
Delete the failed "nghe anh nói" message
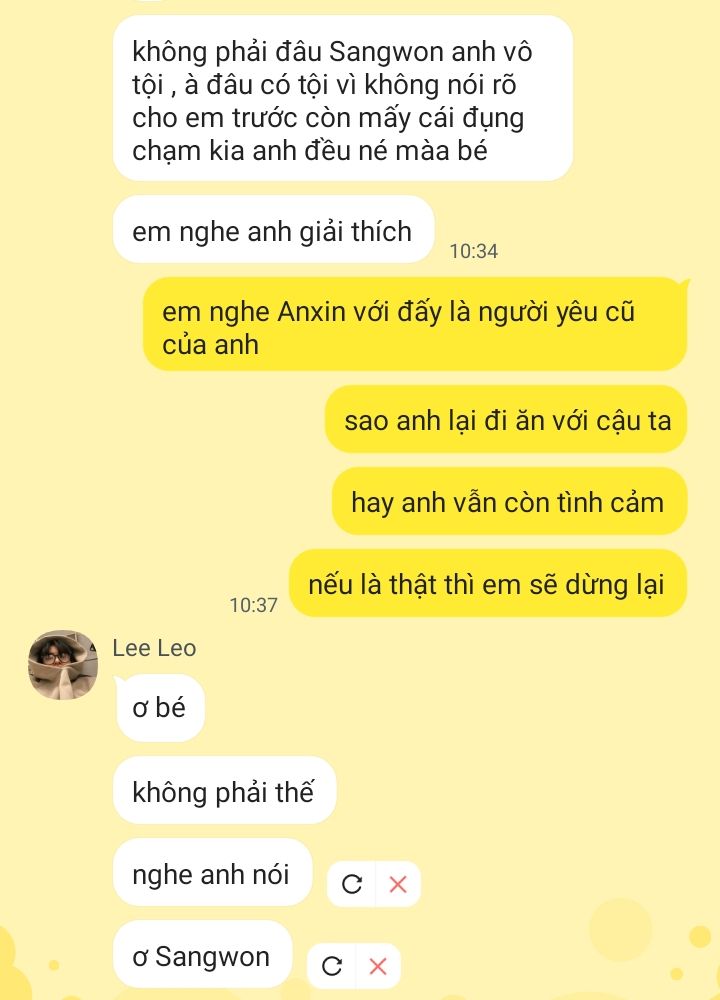click(x=398, y=884)
